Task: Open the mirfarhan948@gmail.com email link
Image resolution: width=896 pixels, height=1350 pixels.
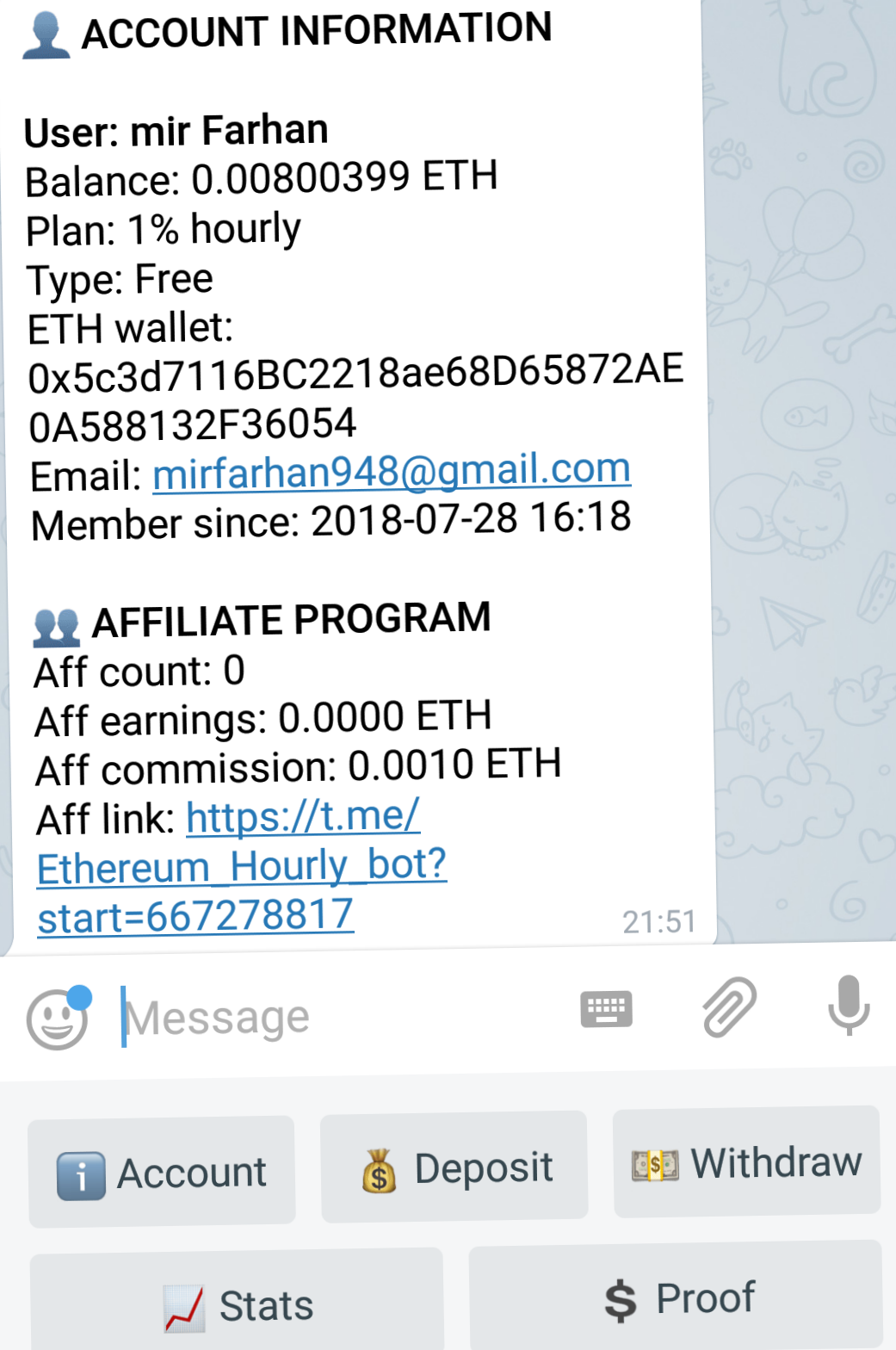Action: pyautogui.click(x=392, y=470)
